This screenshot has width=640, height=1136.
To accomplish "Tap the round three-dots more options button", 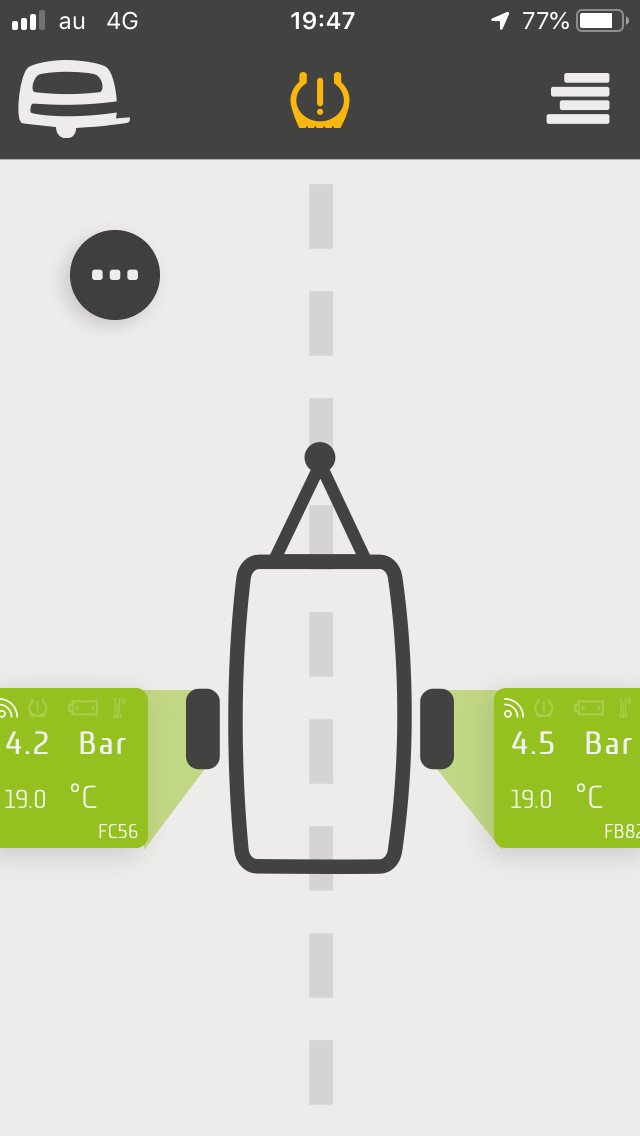I will tap(115, 275).
